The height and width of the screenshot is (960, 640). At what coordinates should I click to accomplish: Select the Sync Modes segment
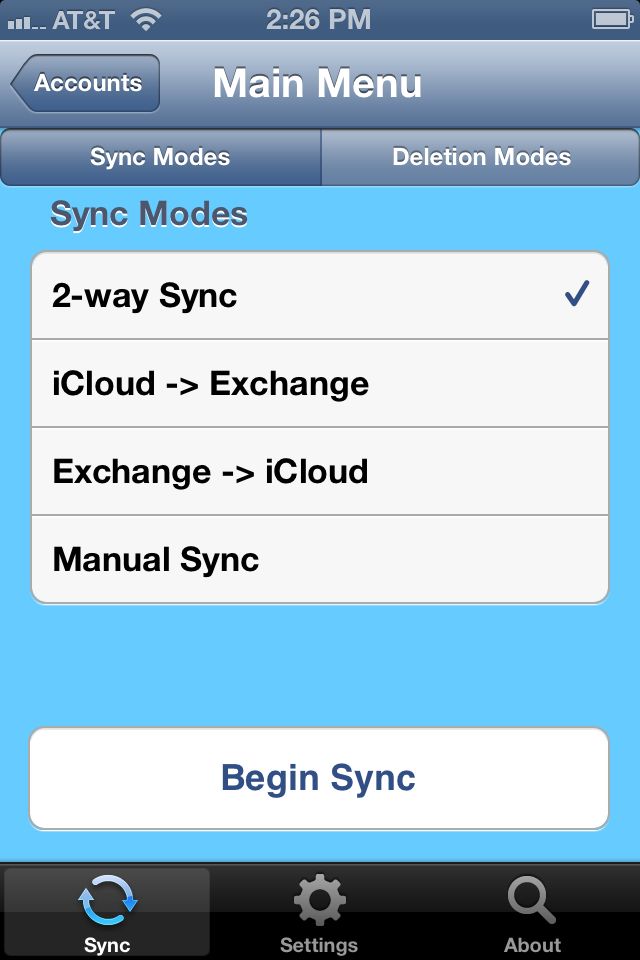[x=160, y=157]
